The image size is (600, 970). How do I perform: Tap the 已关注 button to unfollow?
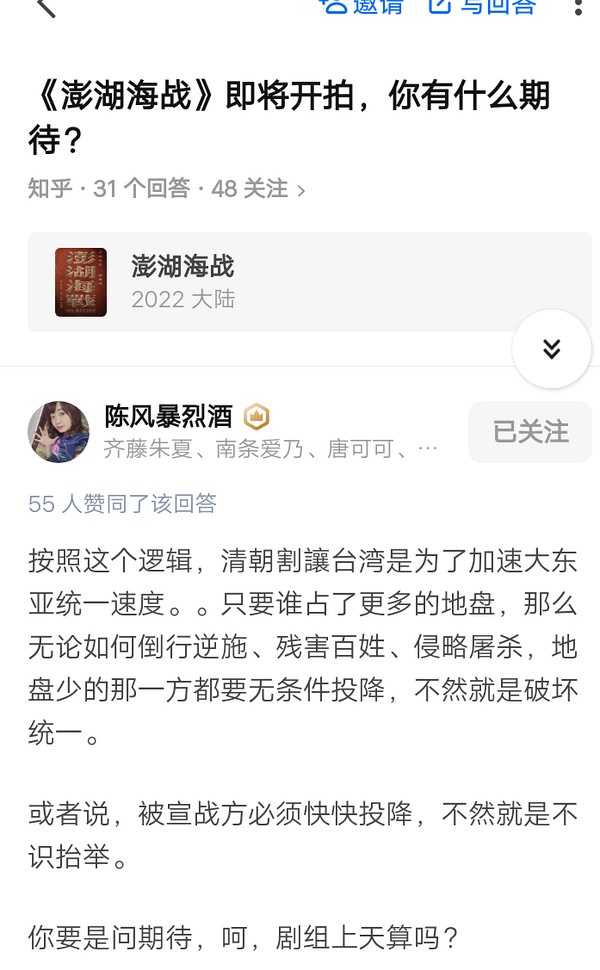point(530,432)
